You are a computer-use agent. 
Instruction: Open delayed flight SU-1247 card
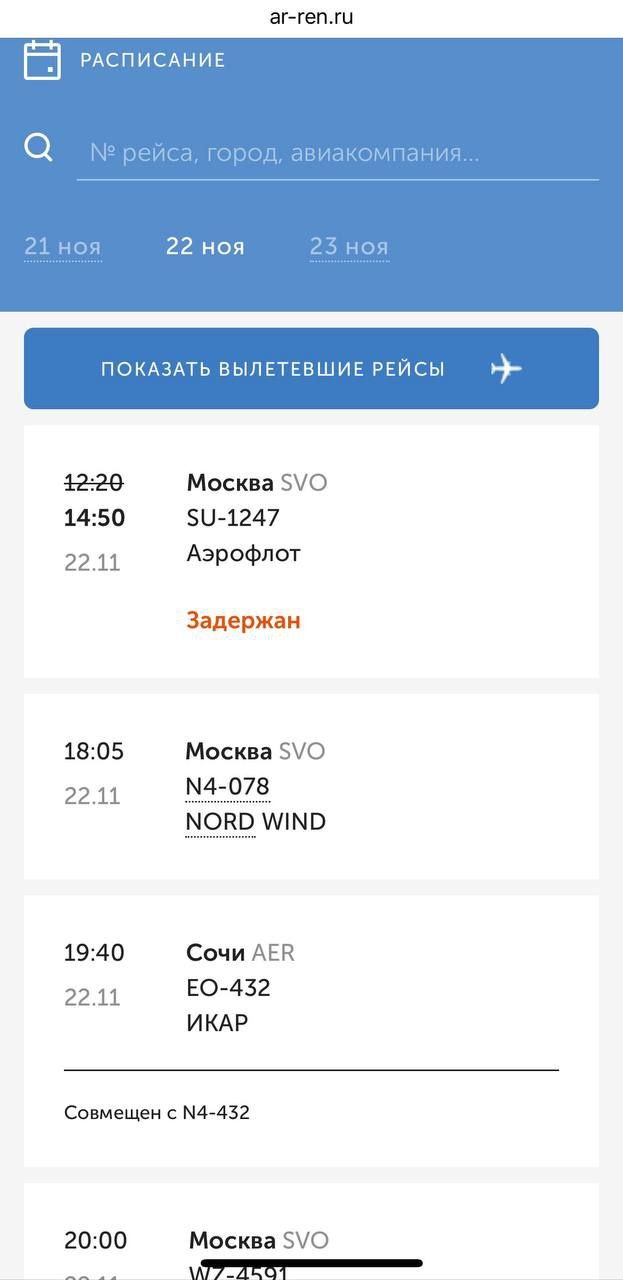(x=311, y=551)
